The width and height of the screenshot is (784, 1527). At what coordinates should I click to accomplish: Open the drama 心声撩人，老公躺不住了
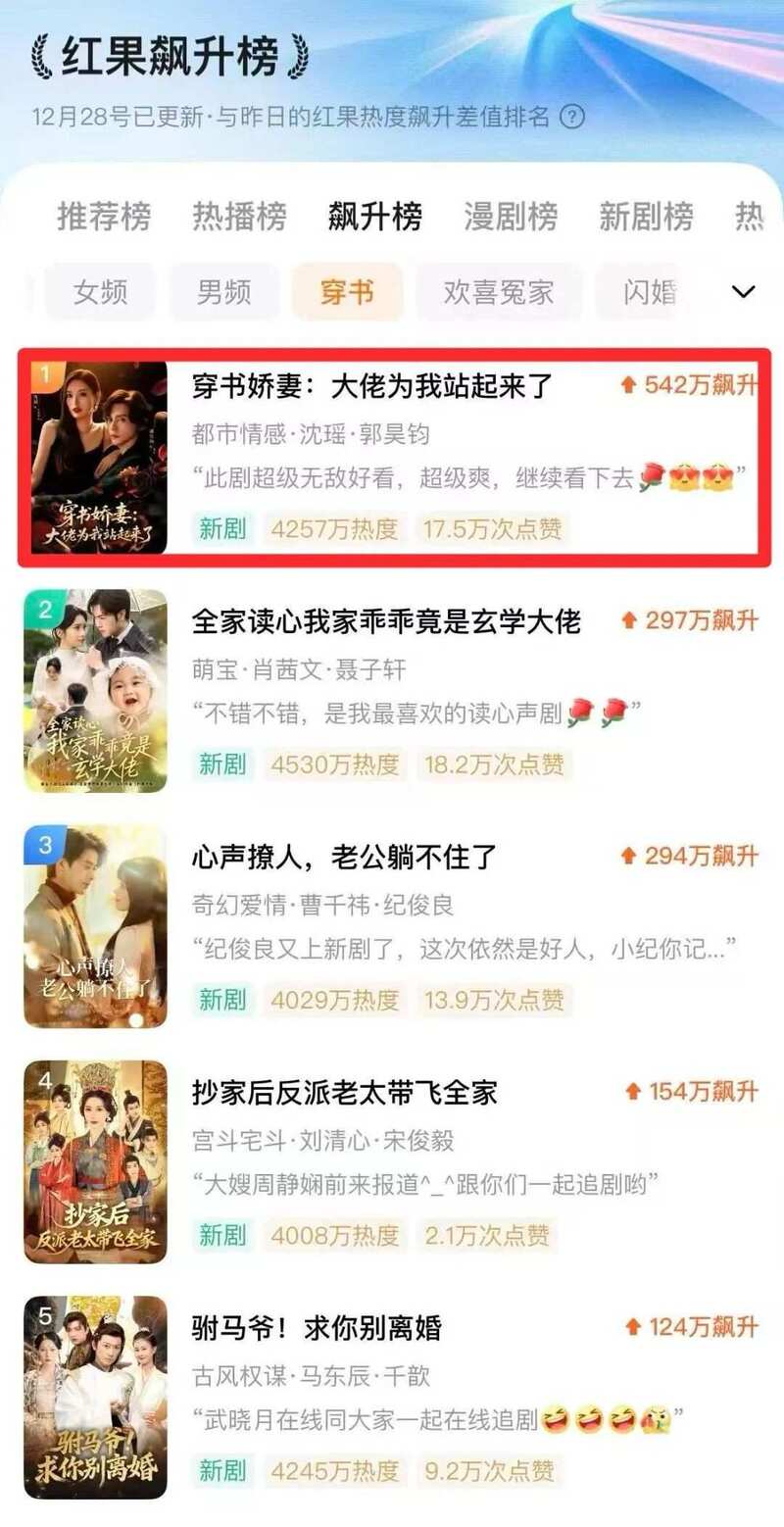click(344, 857)
